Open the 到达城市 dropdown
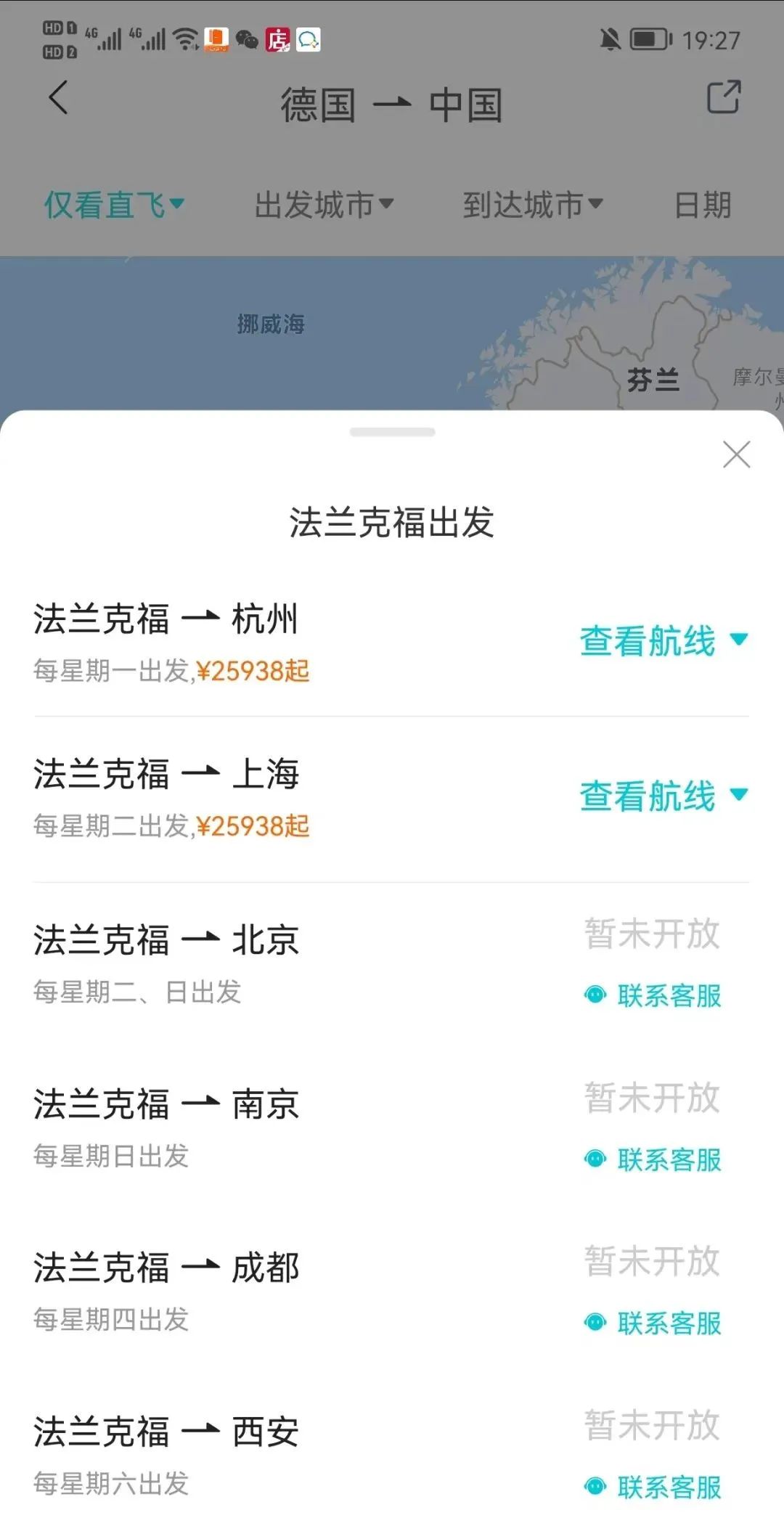The image size is (784, 1534). [x=534, y=205]
